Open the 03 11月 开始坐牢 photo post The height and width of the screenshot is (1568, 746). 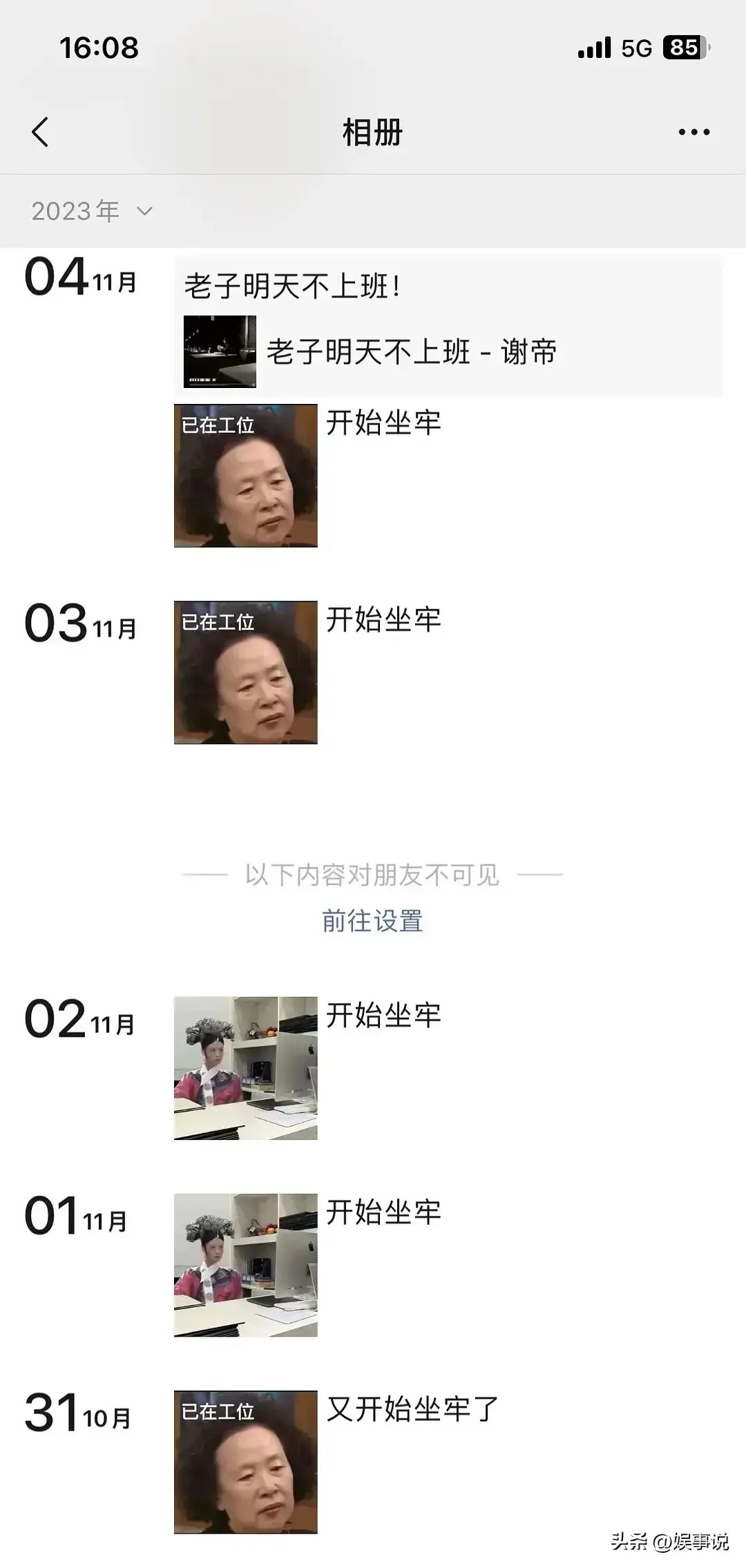click(x=246, y=672)
